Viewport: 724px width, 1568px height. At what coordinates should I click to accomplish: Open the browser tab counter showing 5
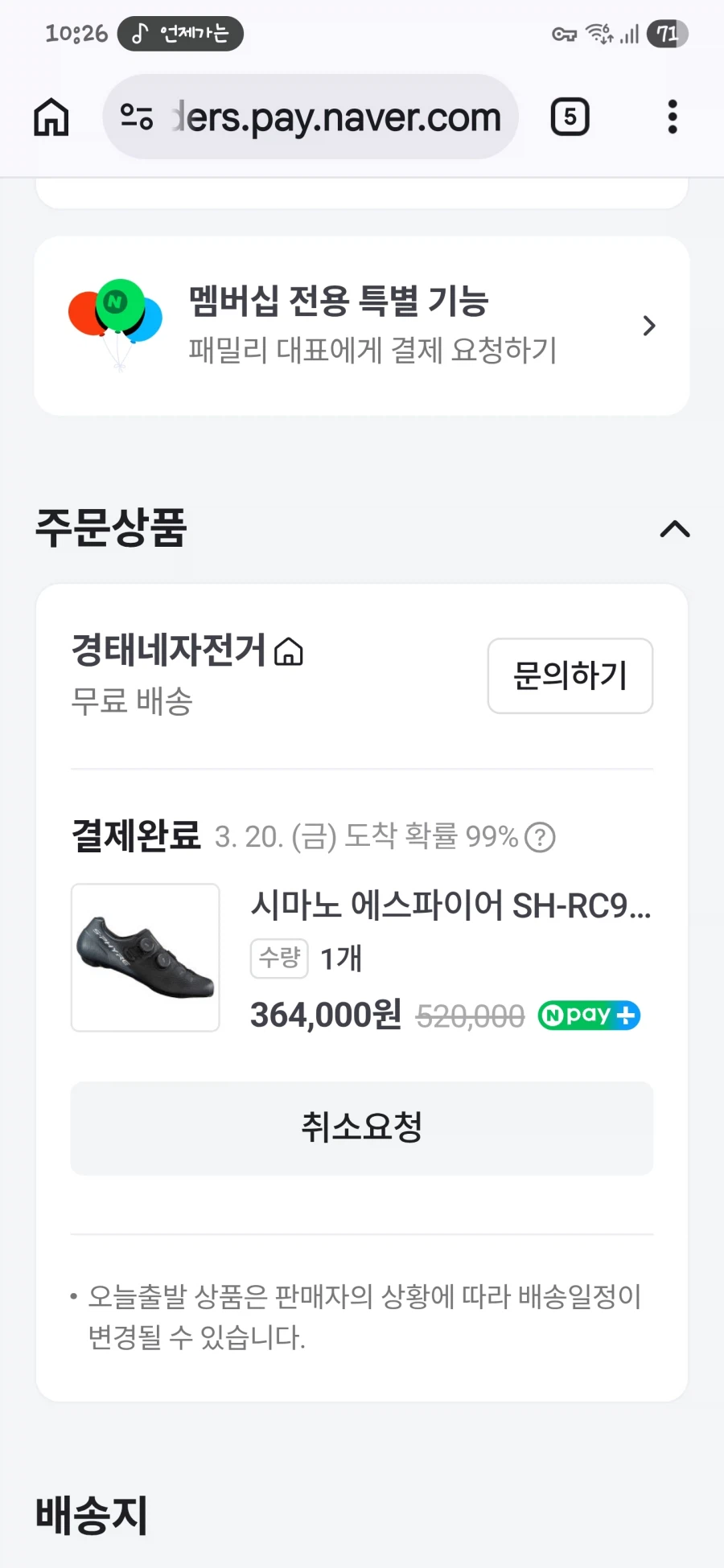pos(570,117)
